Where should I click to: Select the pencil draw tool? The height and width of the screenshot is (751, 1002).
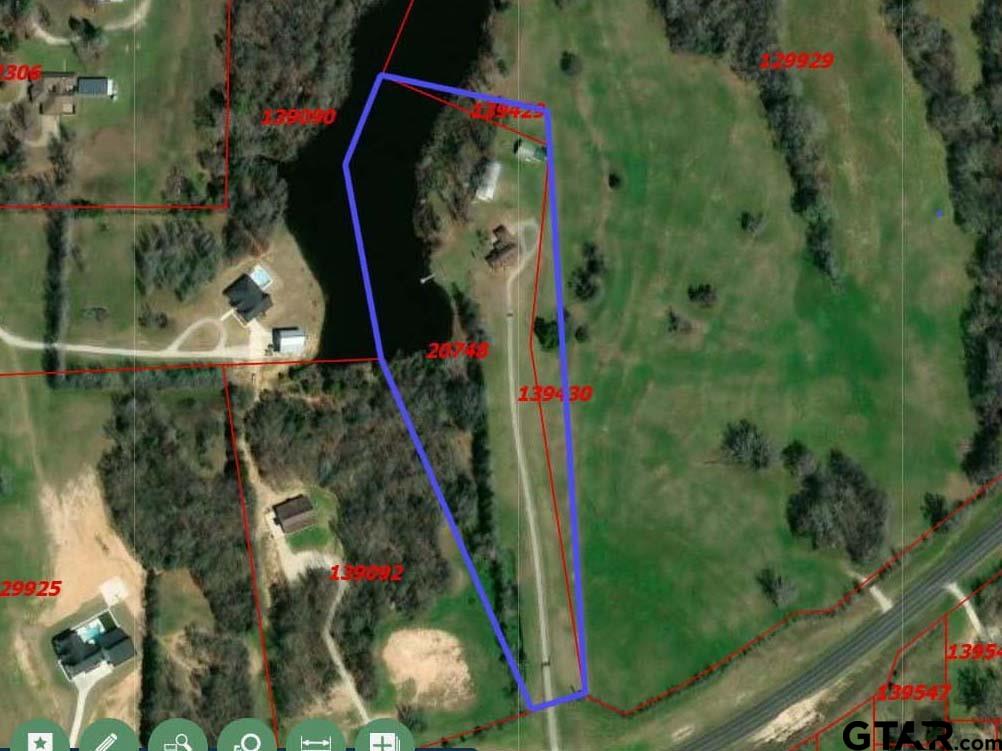108,741
